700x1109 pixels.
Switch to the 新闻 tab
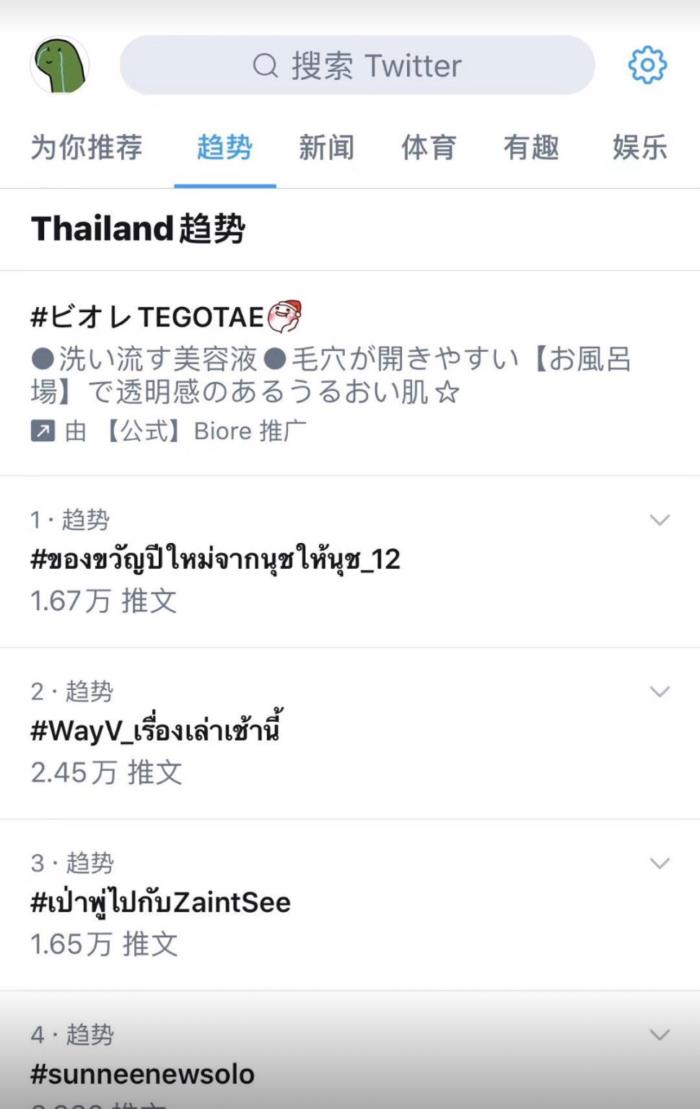pyautogui.click(x=326, y=148)
